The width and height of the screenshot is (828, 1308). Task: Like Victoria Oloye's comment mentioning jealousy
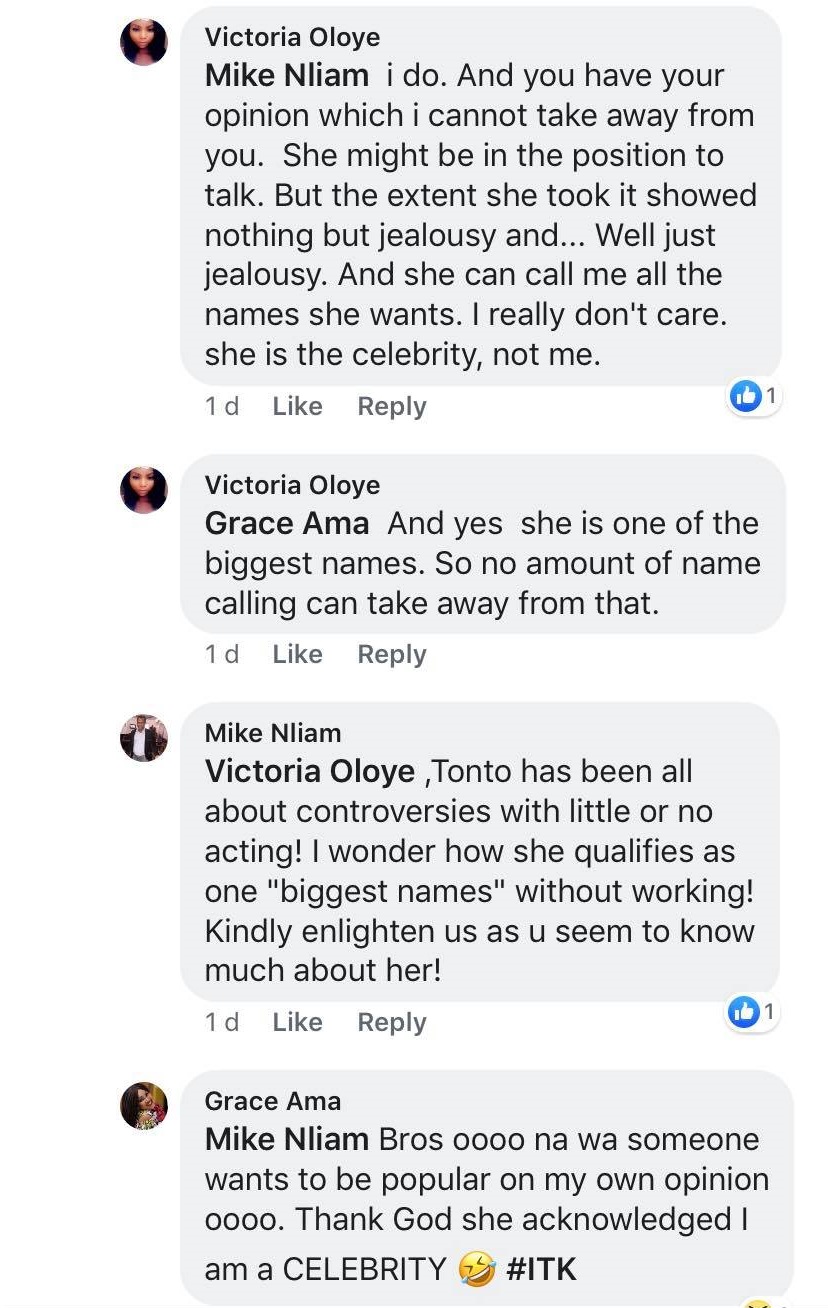pos(297,406)
